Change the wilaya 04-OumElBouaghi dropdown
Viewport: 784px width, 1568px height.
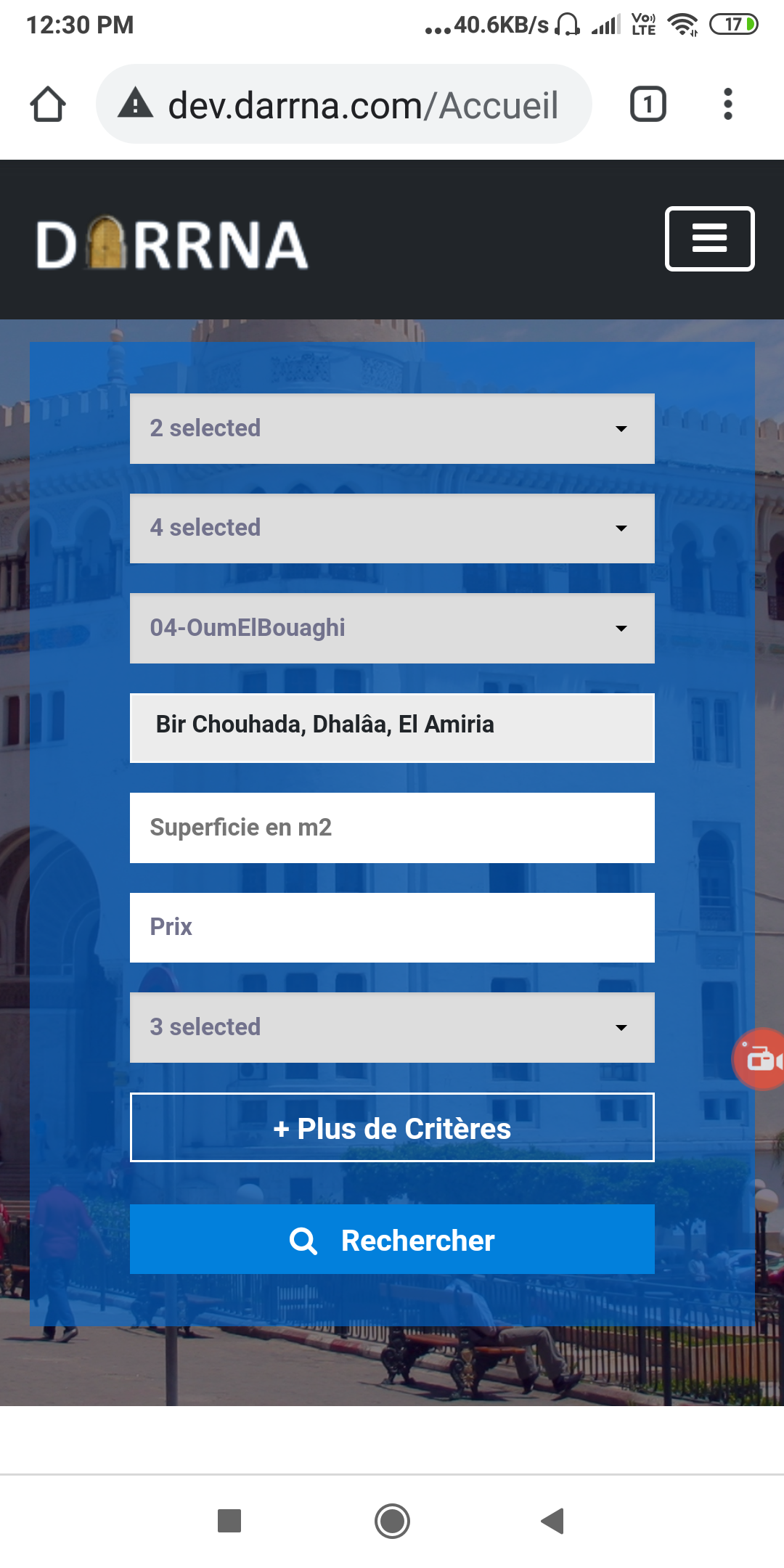392,628
